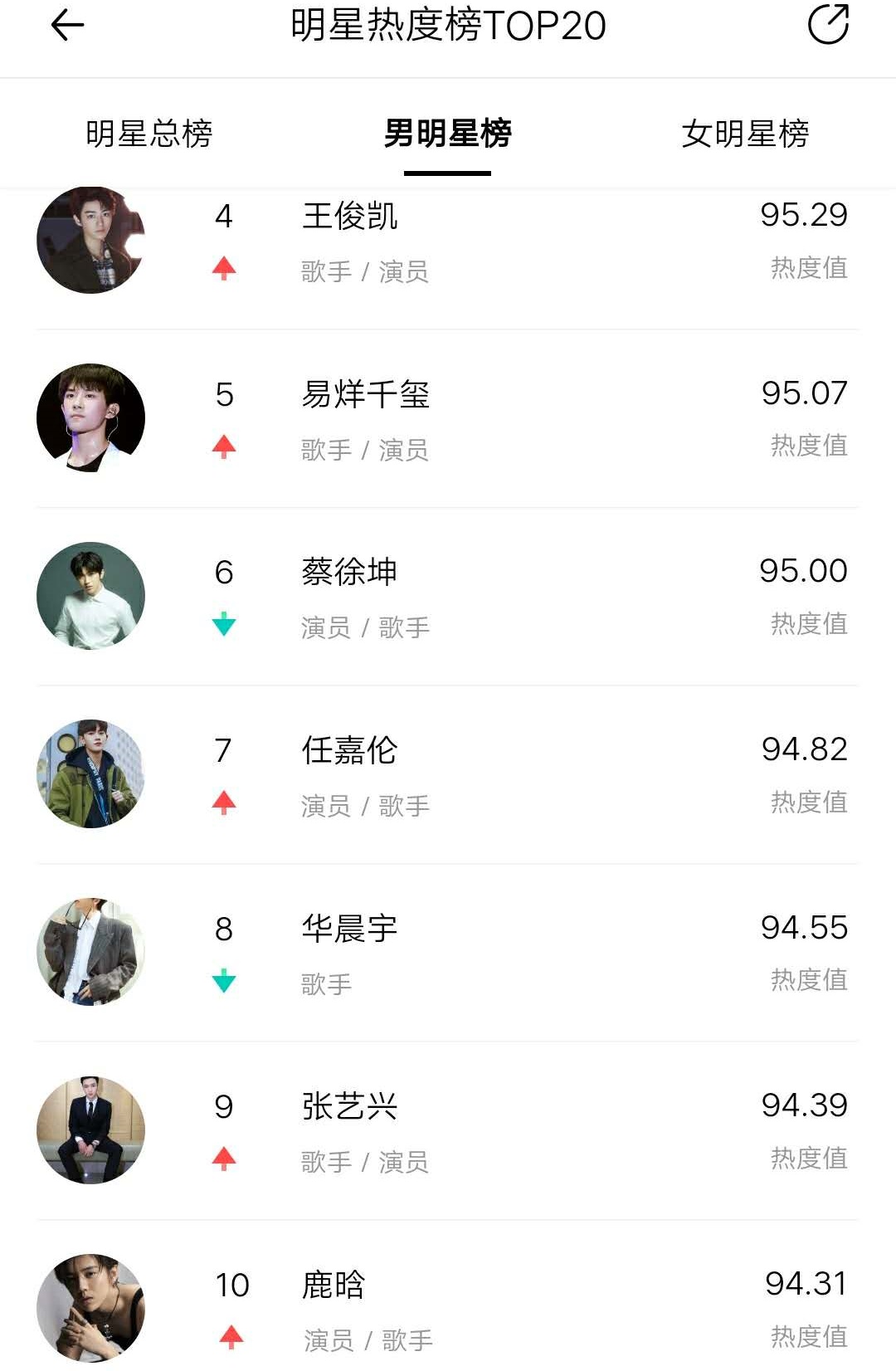Tap the rising arrow next to 张艺兴
This screenshot has width=896, height=1371.
222,1159
